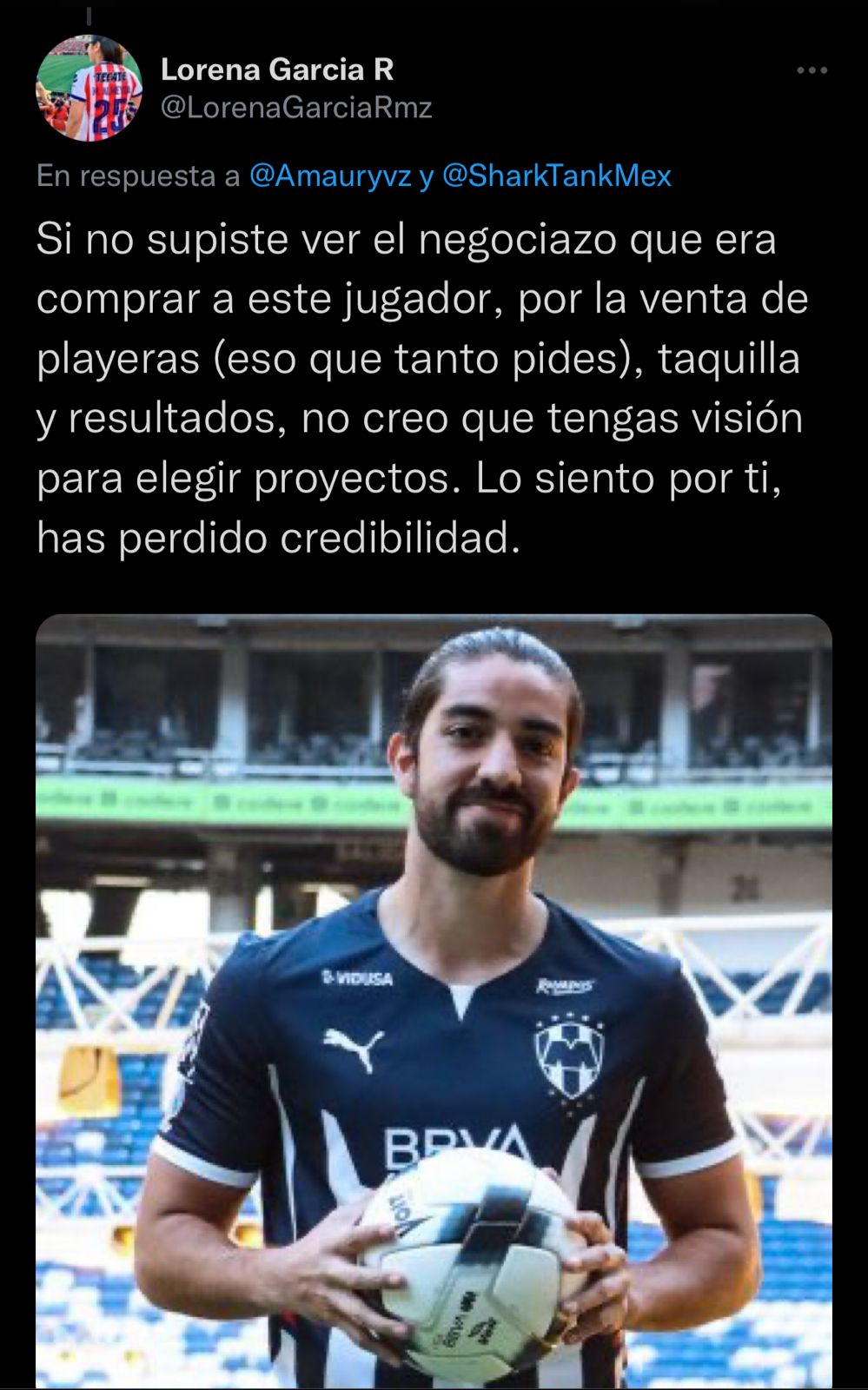Open the @SharkTankMex mention link
868x1390 pixels.
coord(557,176)
